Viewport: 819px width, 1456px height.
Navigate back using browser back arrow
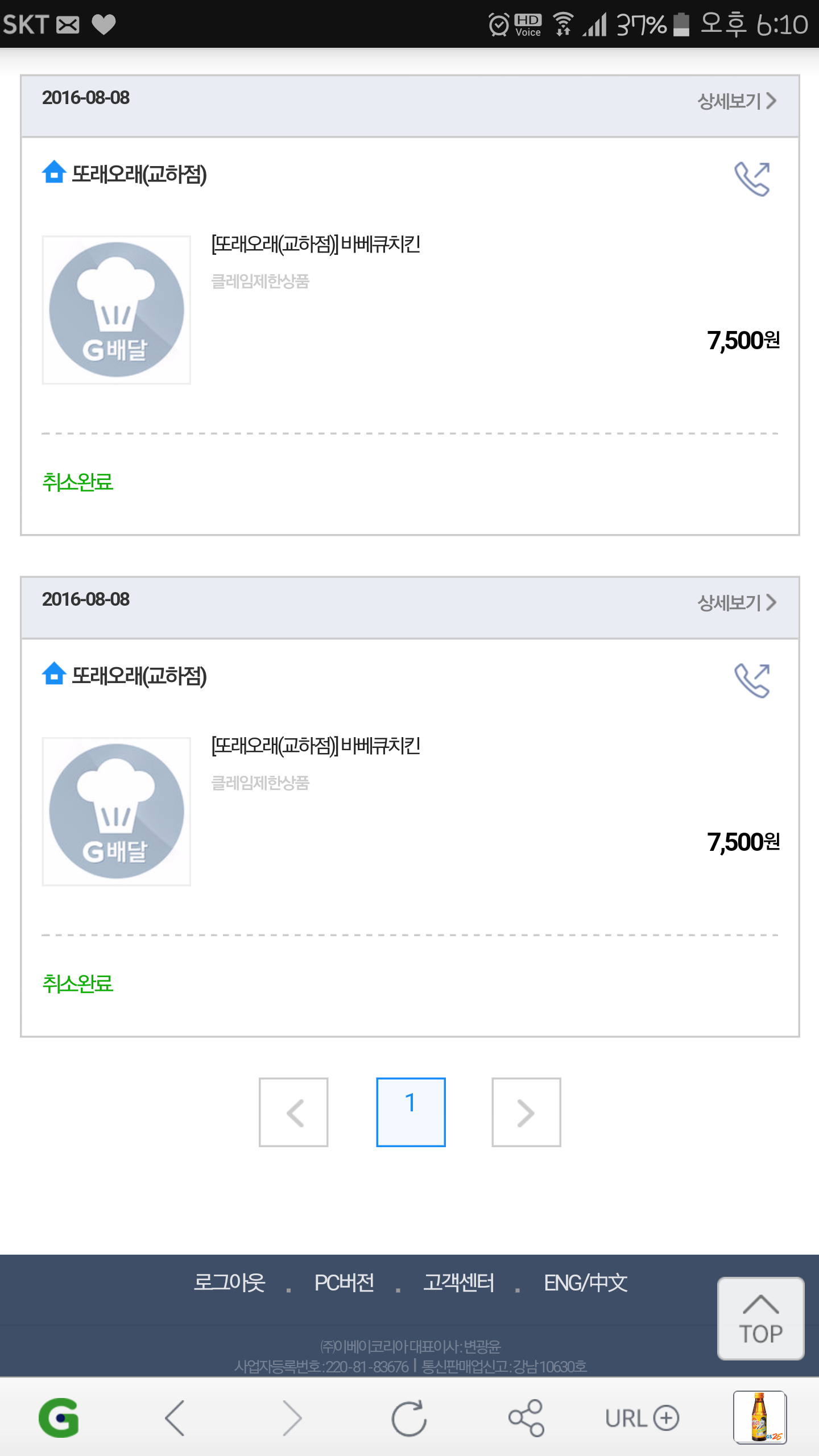pyautogui.click(x=175, y=1418)
